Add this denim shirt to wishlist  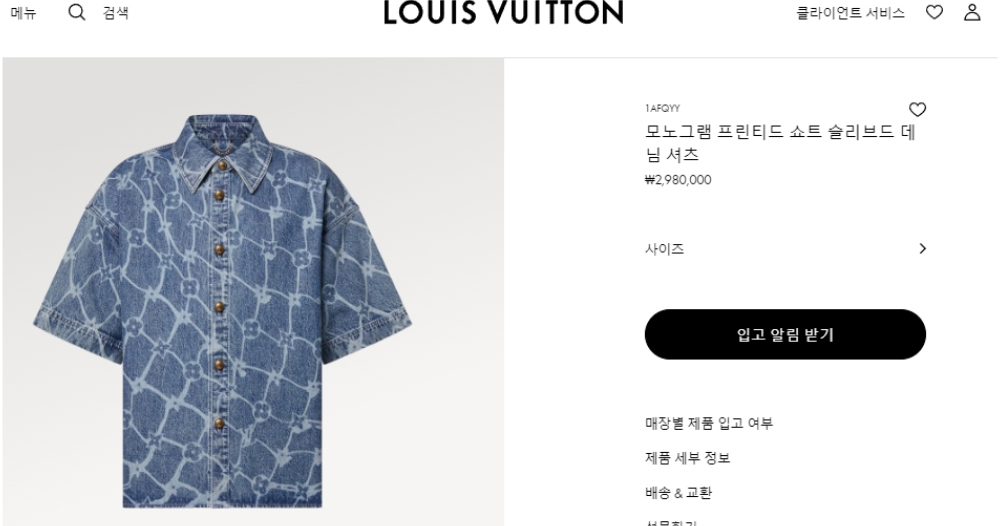[916, 109]
